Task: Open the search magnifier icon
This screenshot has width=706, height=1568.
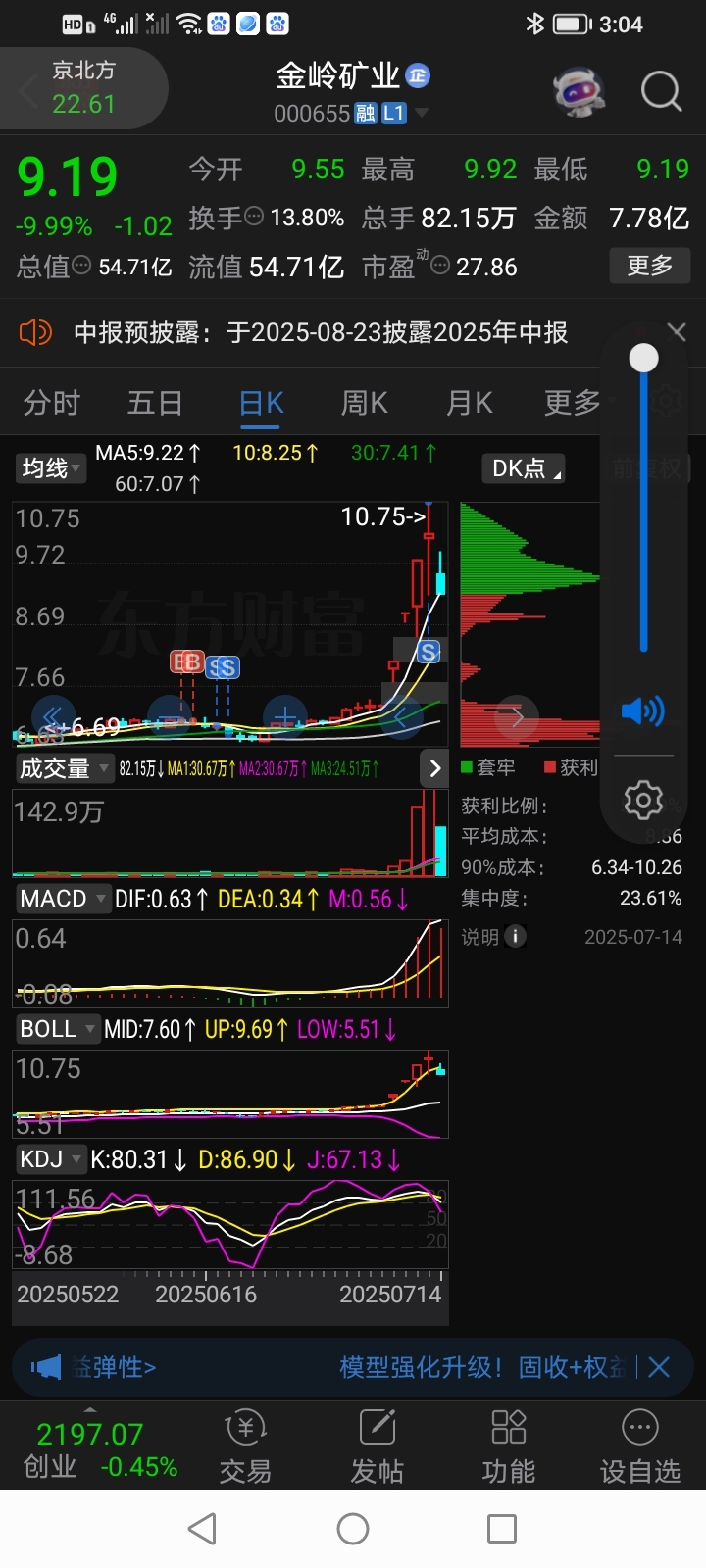Action: coord(661,92)
